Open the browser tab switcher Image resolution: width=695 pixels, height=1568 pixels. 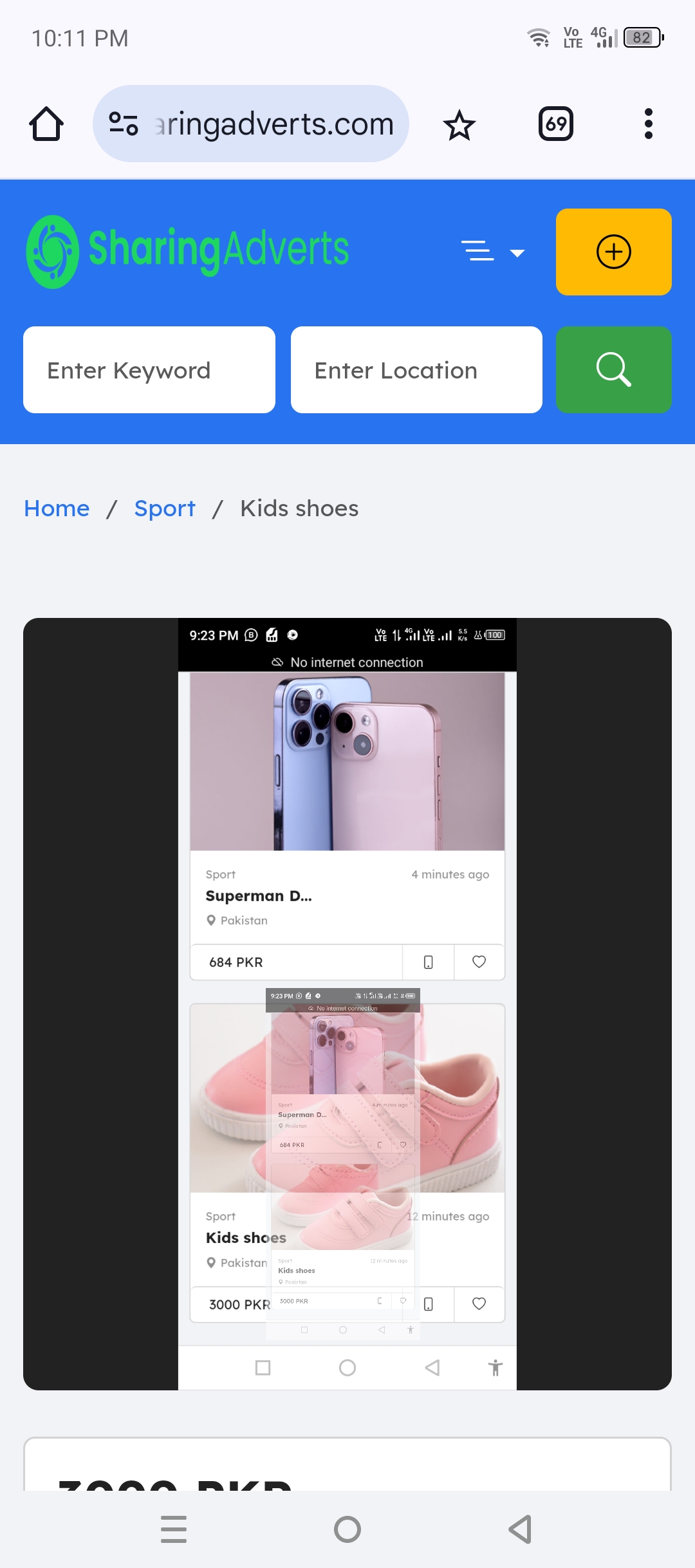[x=555, y=124]
